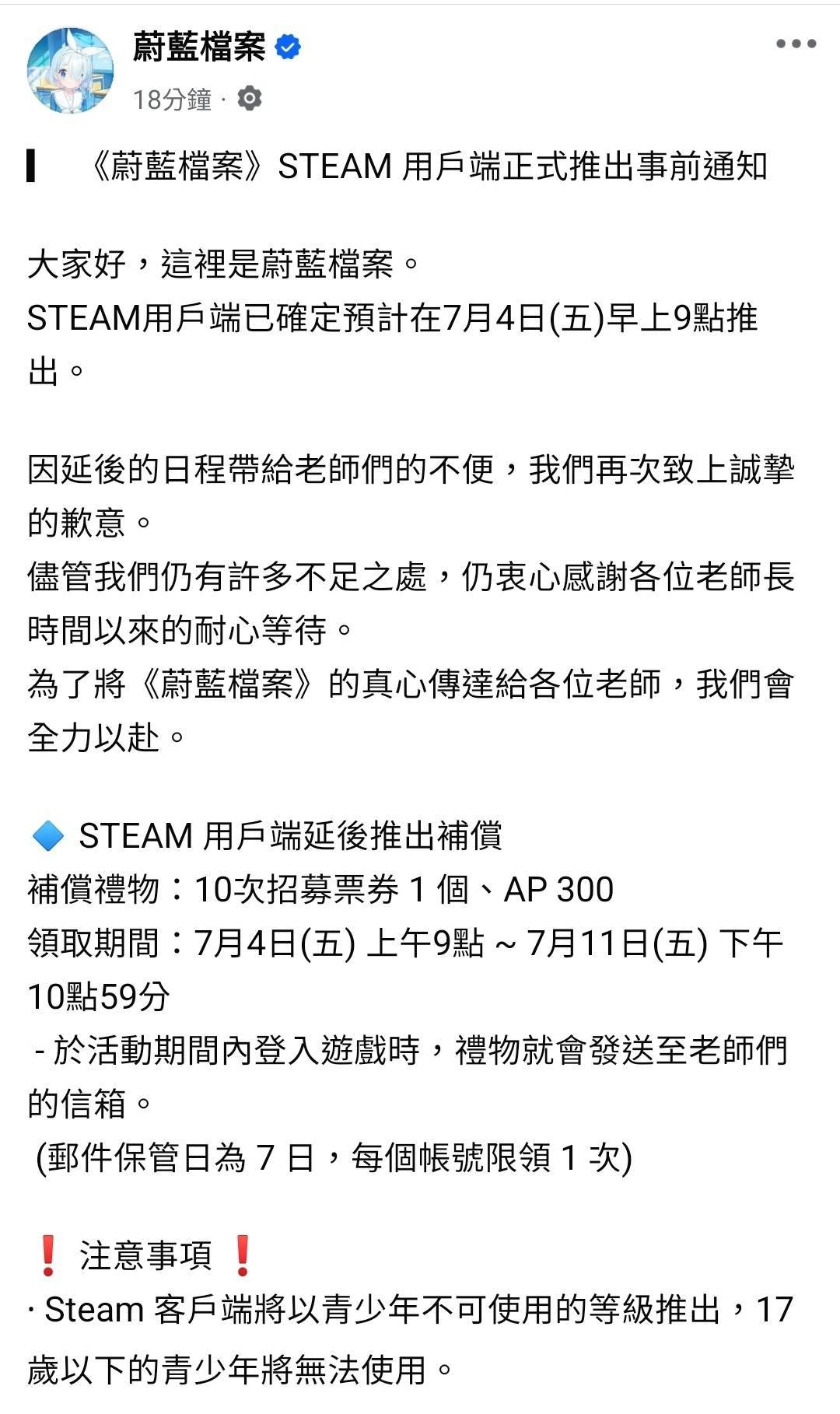Open the 蔚藍檔案 page name link
Image resolution: width=840 pixels, height=1414 pixels.
199,48
